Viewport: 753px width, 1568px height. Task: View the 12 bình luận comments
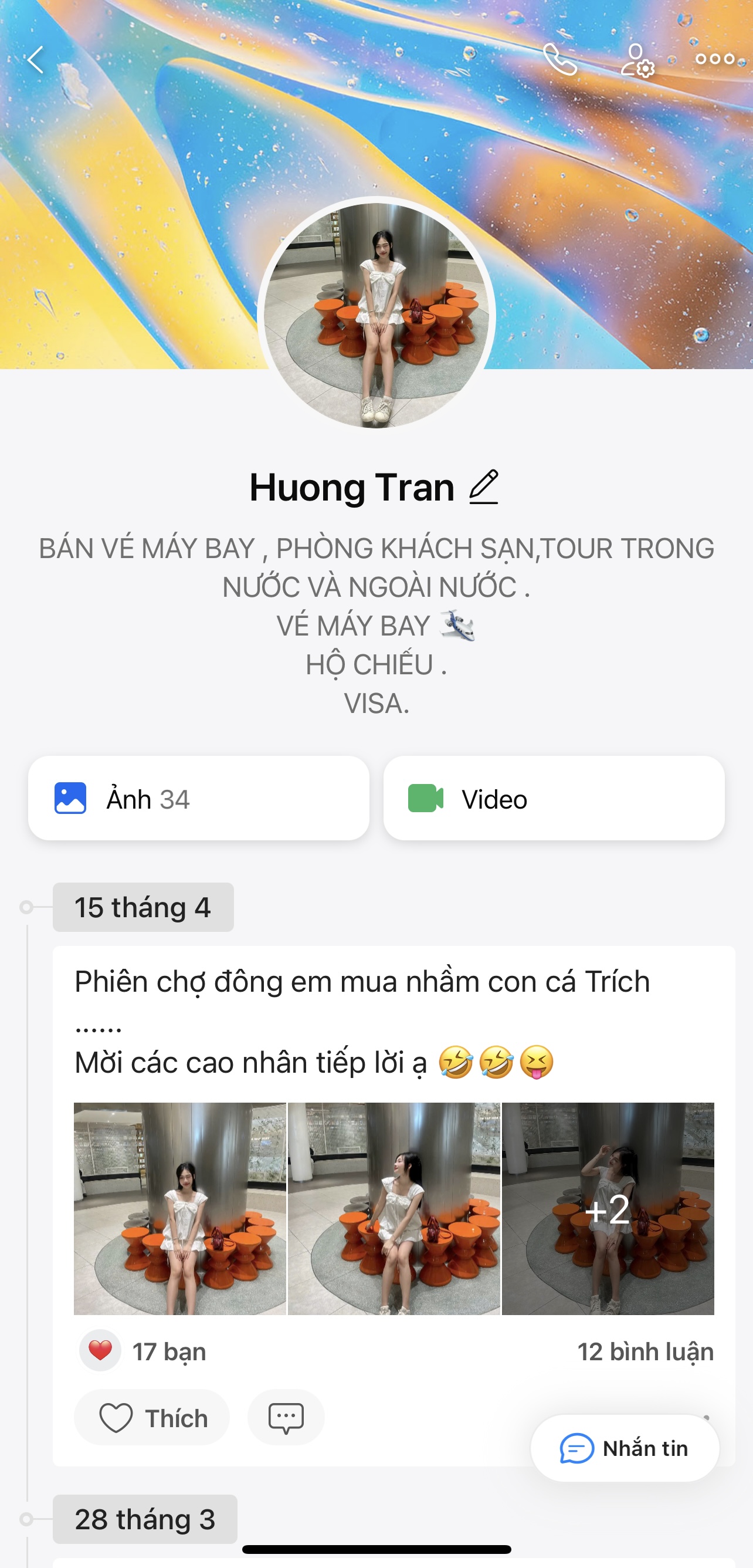tap(645, 1351)
